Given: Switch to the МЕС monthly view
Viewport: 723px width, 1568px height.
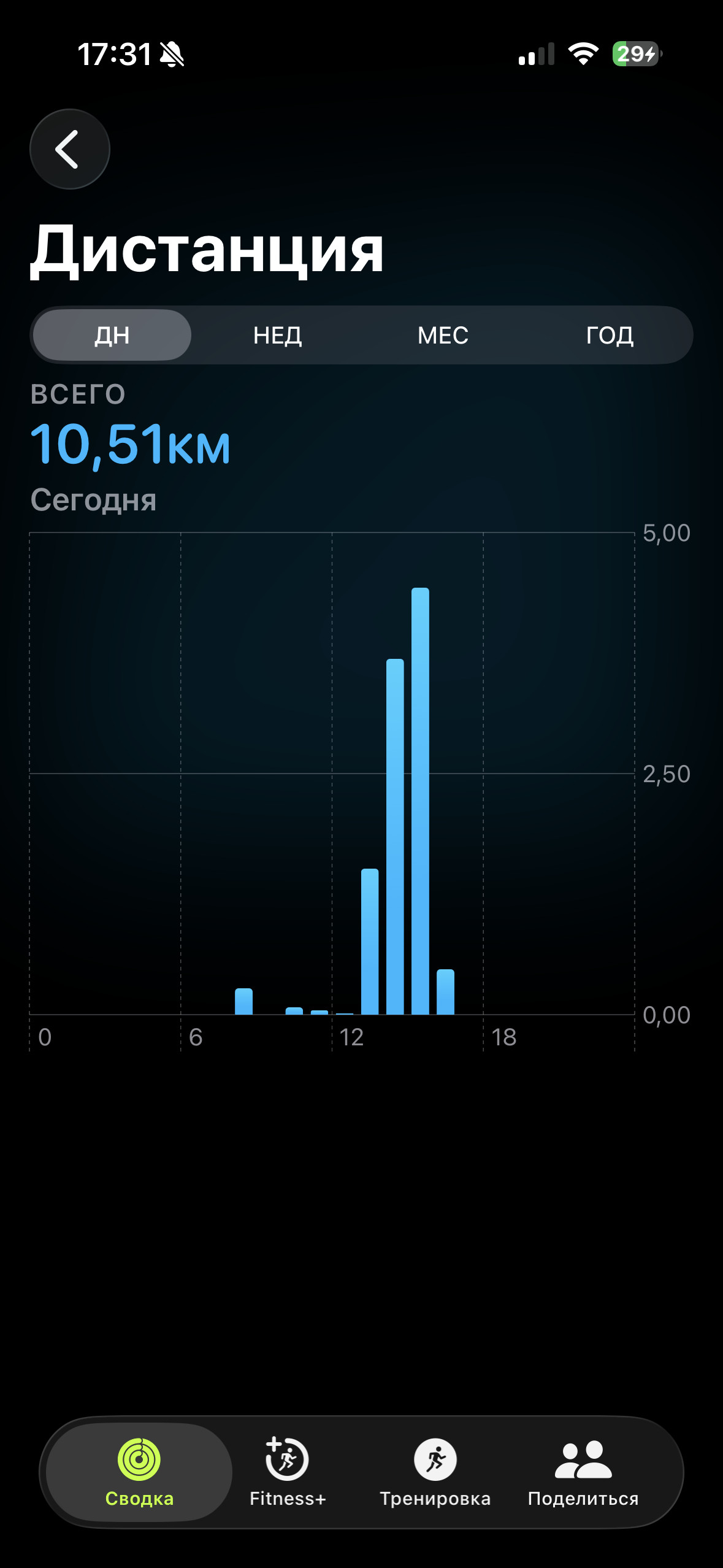Looking at the screenshot, I should pos(443,335).
